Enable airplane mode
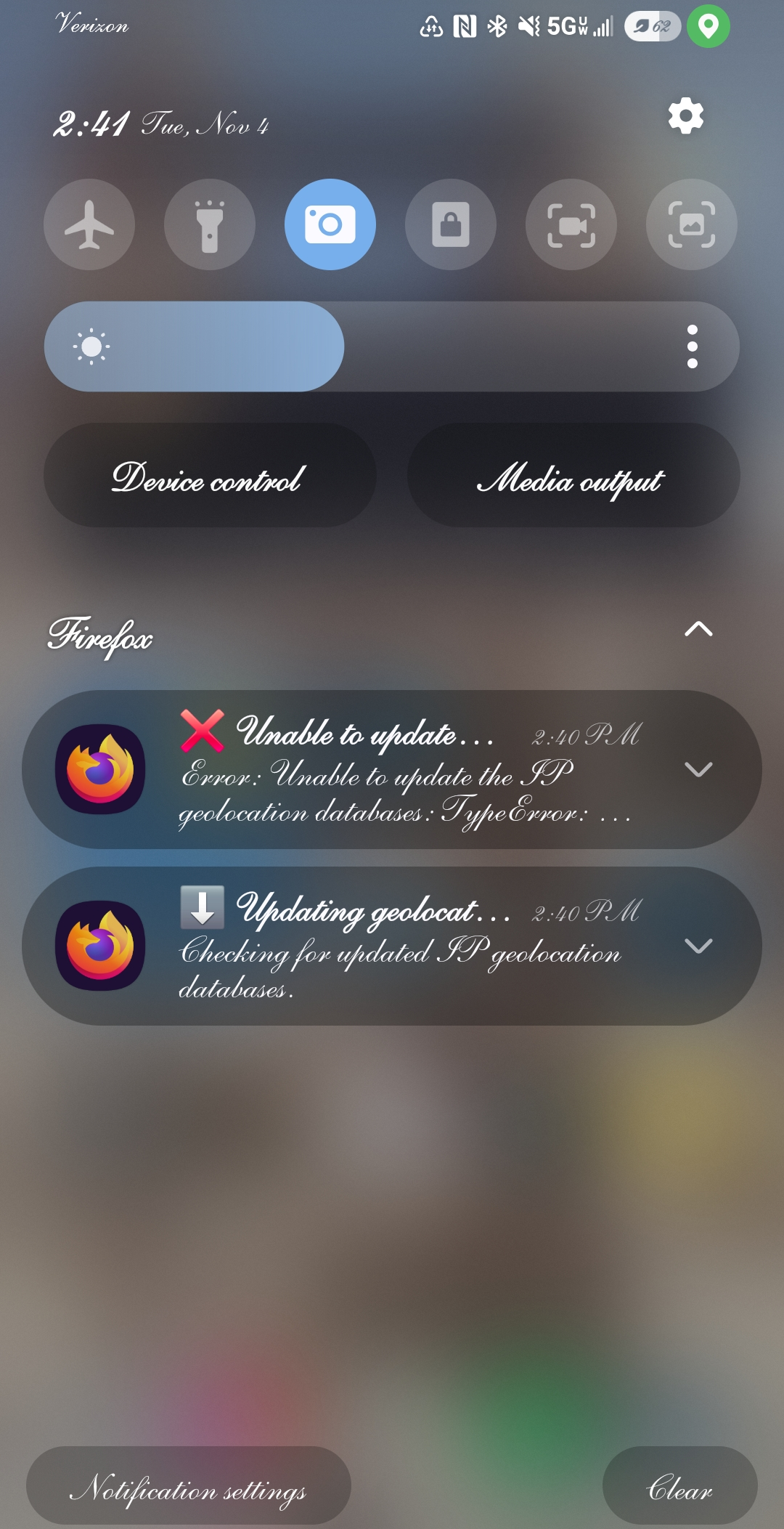 (89, 224)
